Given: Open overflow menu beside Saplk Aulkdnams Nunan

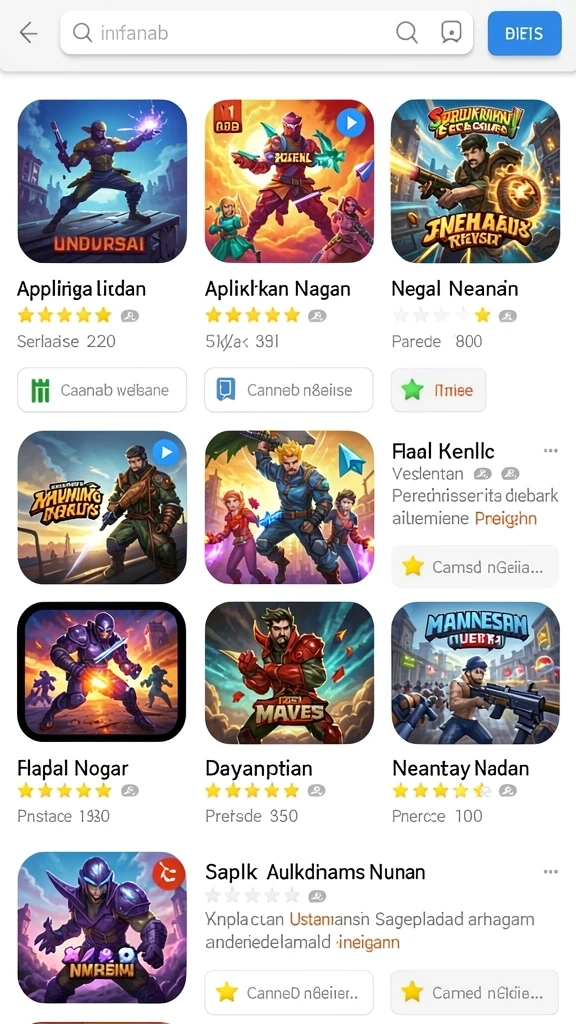Looking at the screenshot, I should [x=551, y=872].
